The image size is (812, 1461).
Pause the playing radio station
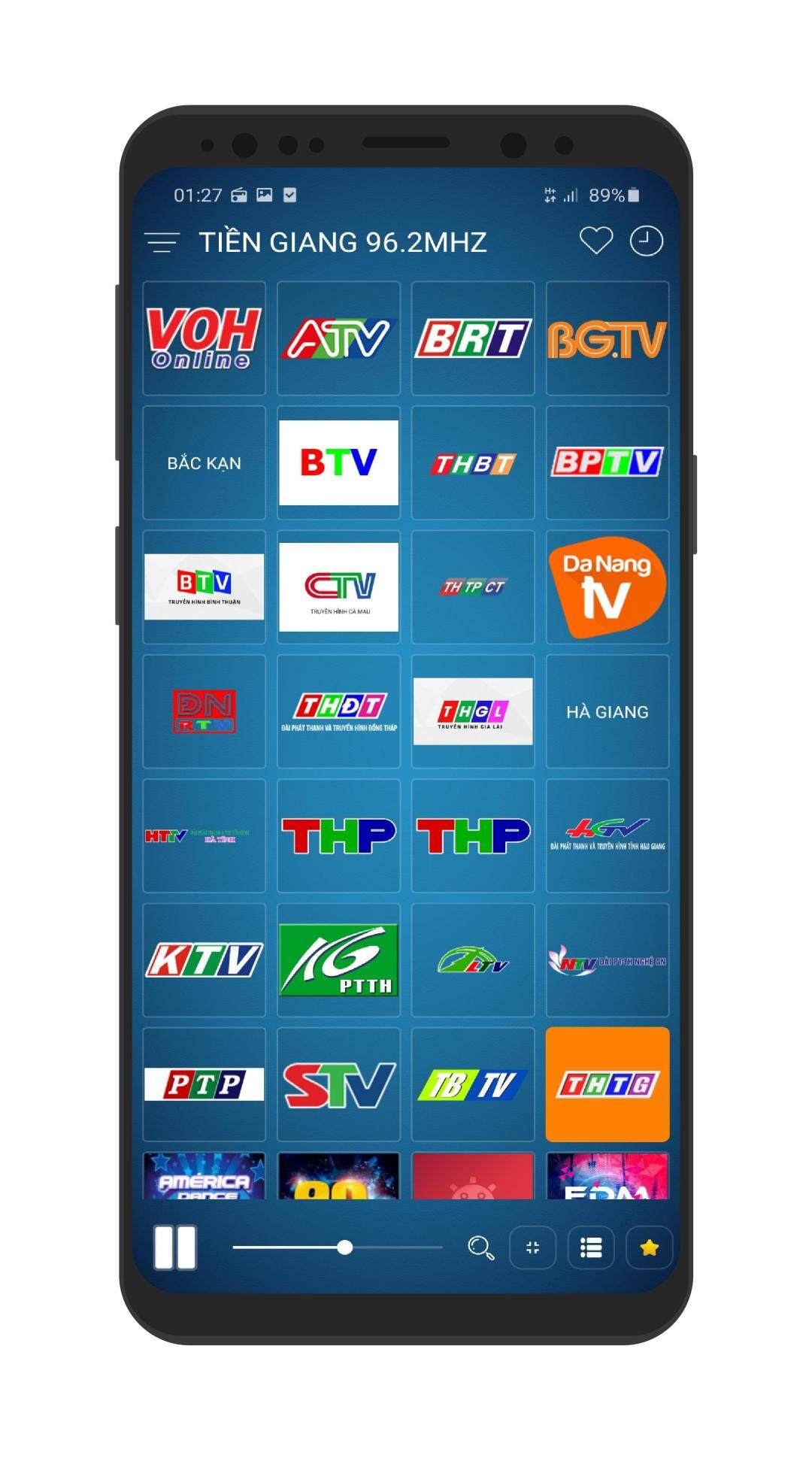coord(175,1247)
